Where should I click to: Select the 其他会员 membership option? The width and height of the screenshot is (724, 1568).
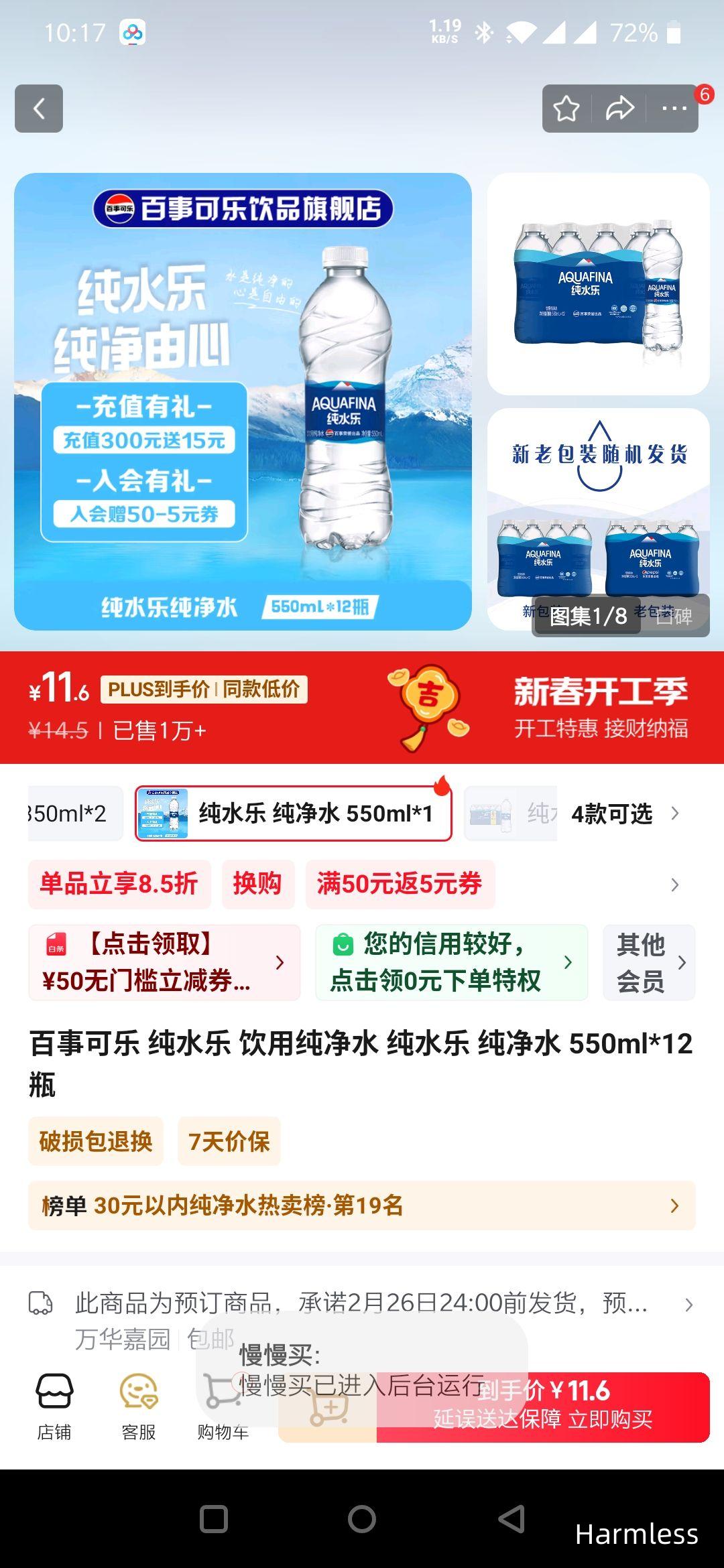648,963
